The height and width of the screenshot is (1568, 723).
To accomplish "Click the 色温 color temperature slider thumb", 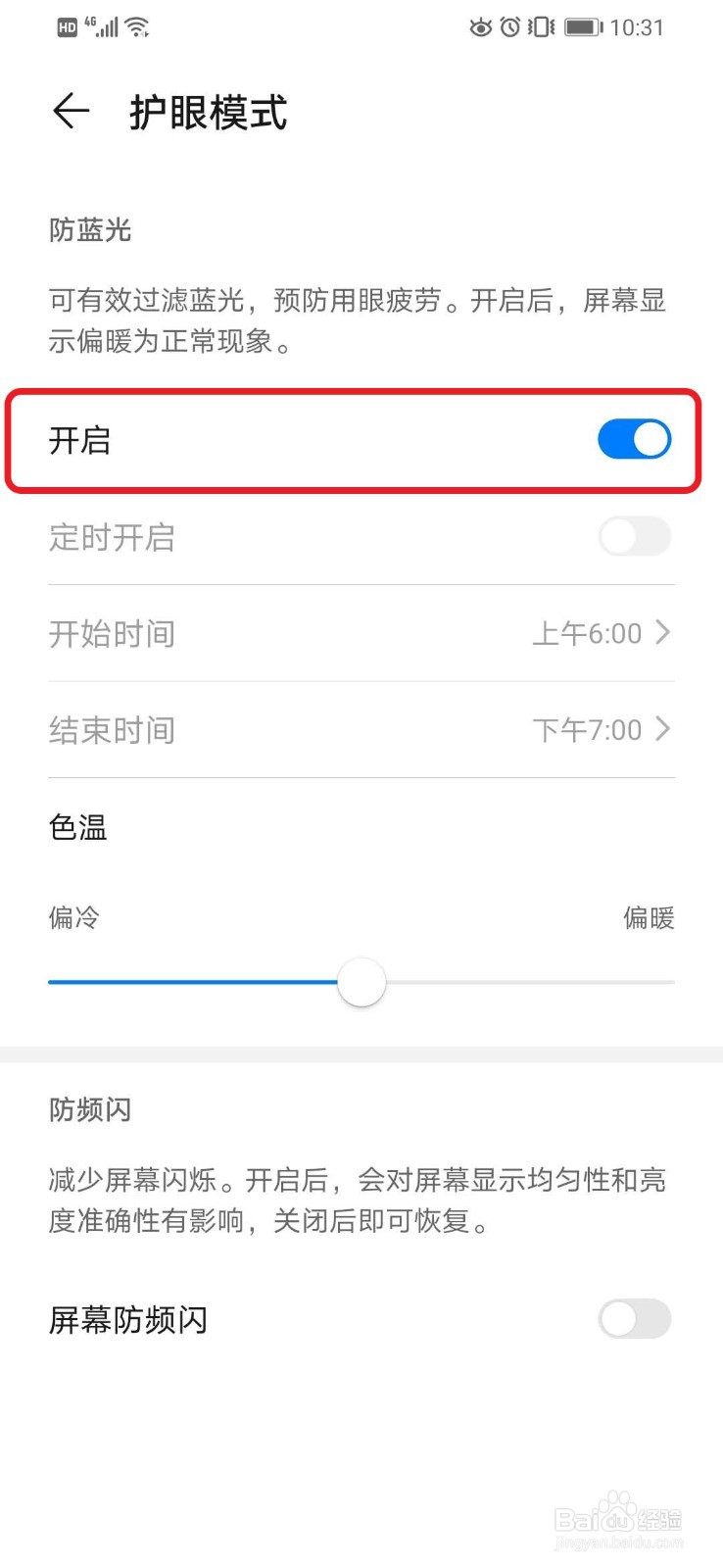I will click(x=361, y=981).
